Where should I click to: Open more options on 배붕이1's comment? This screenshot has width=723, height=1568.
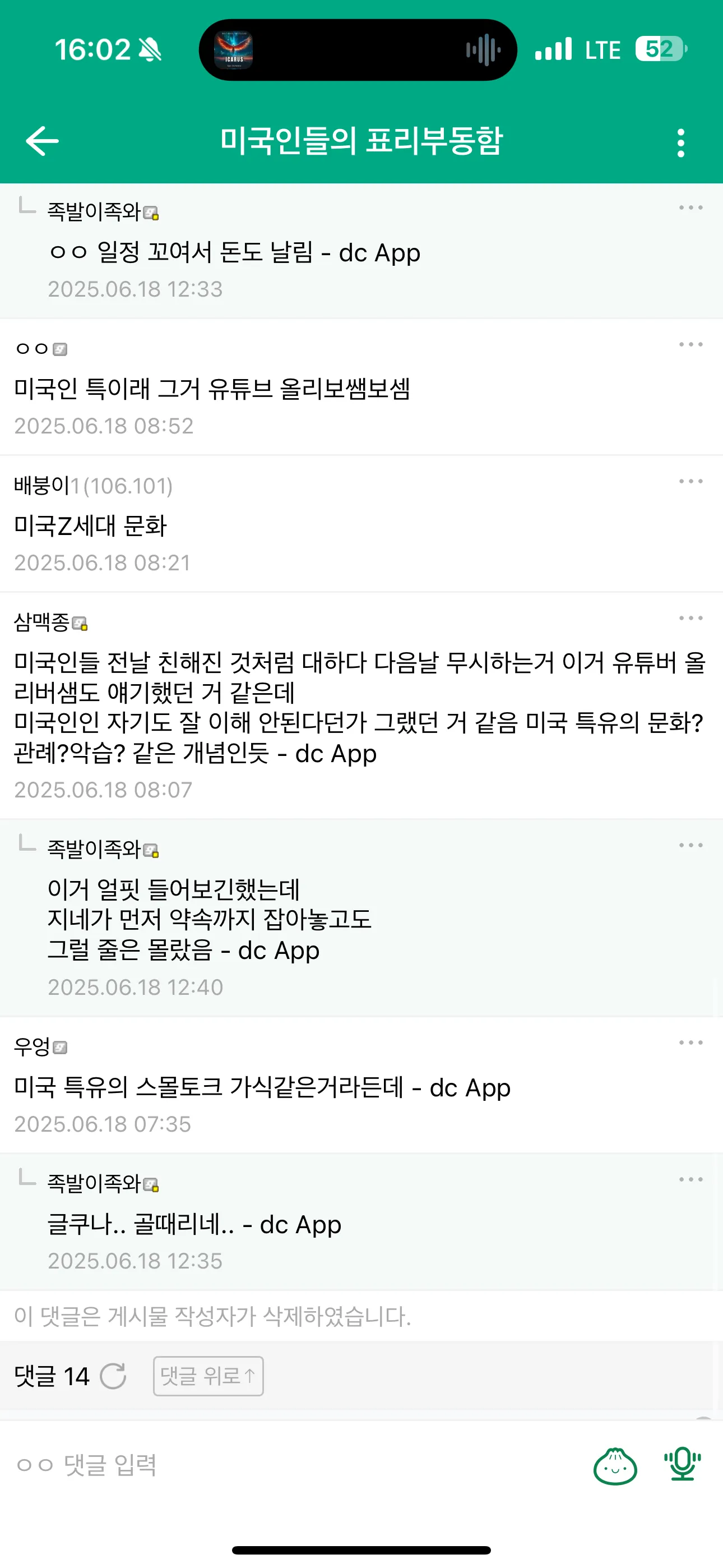(690, 482)
